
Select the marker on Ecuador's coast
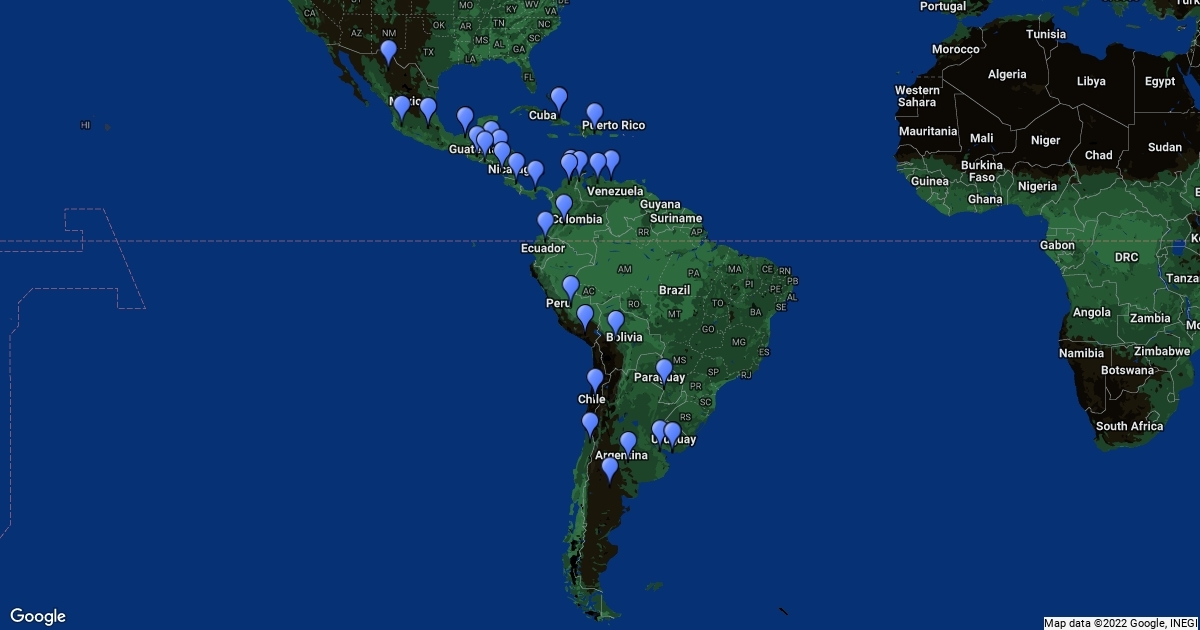545,223
